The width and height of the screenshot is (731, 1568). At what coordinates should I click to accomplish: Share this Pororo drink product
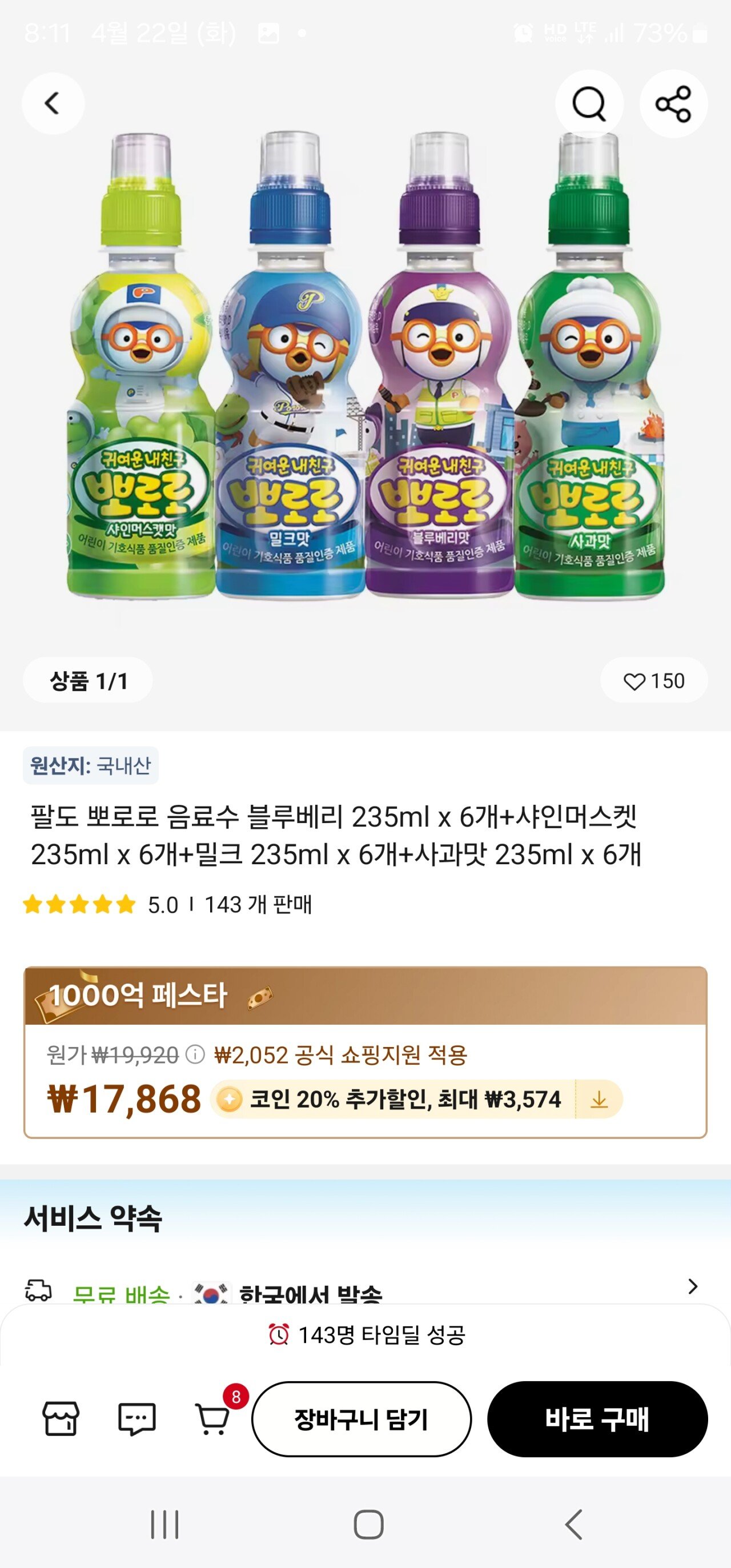[x=673, y=104]
